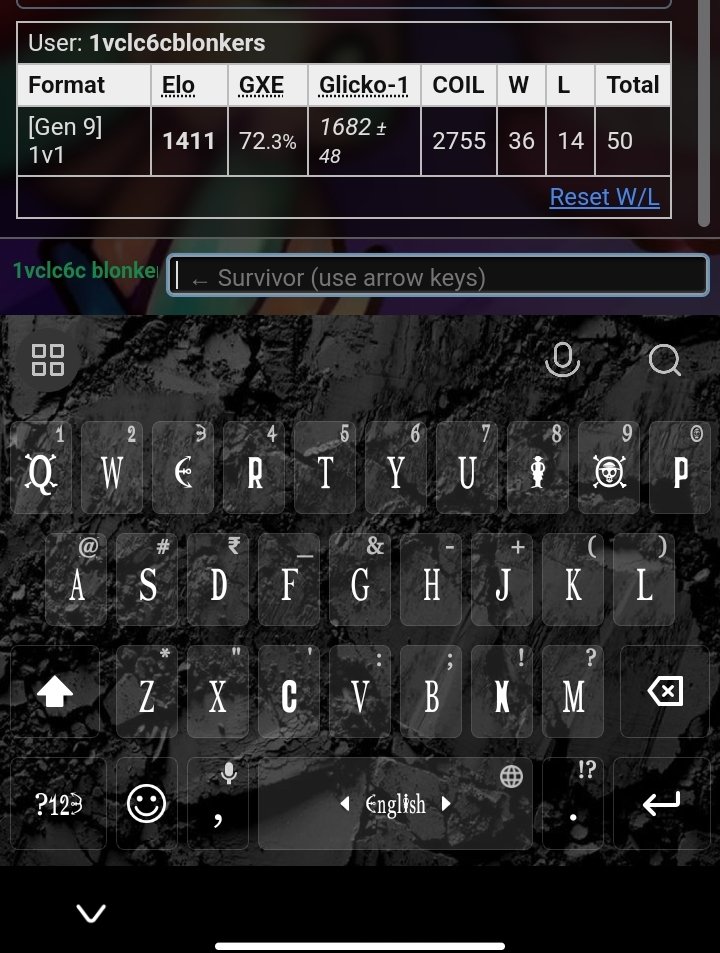Open the keyboard's voice input microphone
Screen dimensions: 720x953
[x=562, y=360]
